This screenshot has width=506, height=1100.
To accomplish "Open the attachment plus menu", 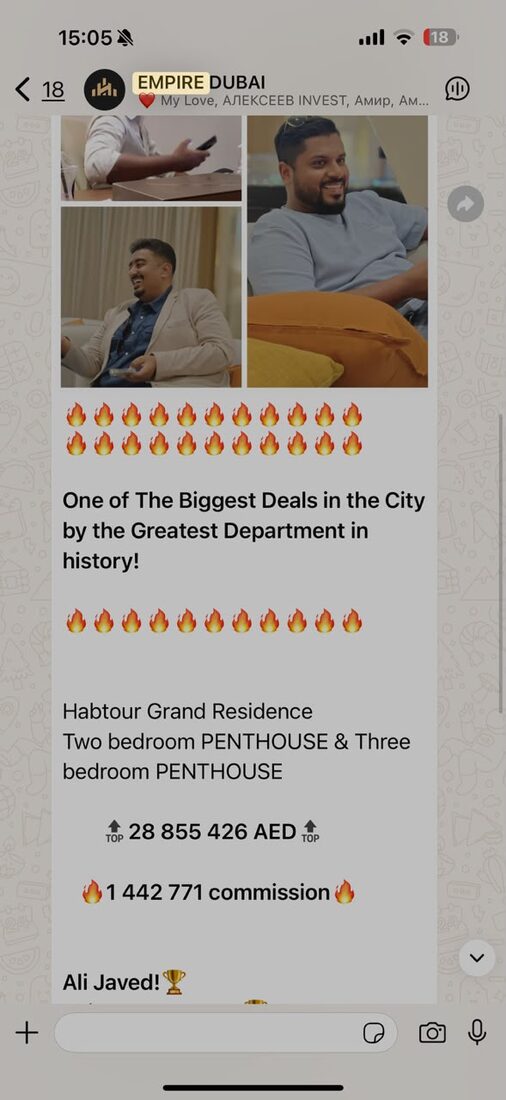I will (x=27, y=1032).
